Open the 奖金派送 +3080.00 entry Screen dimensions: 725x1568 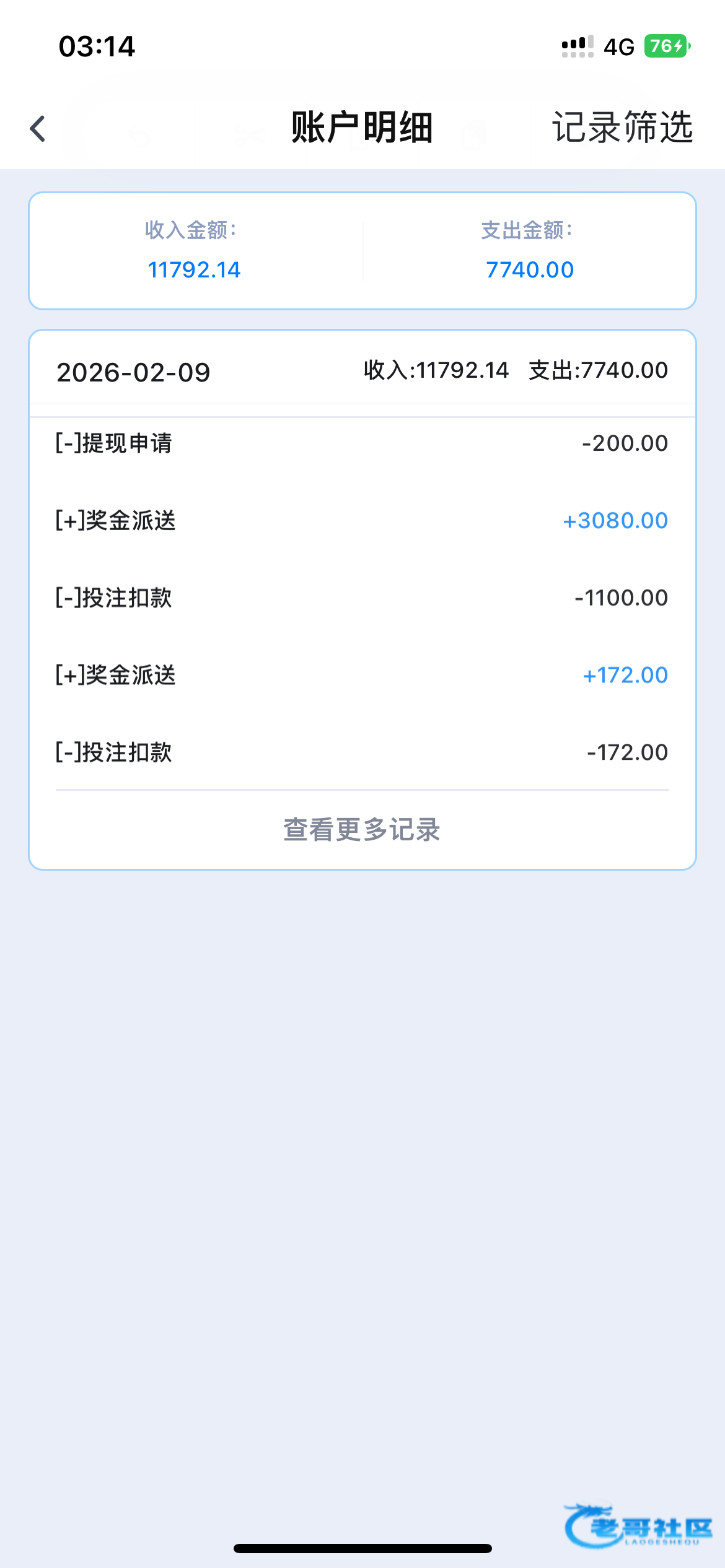[362, 521]
